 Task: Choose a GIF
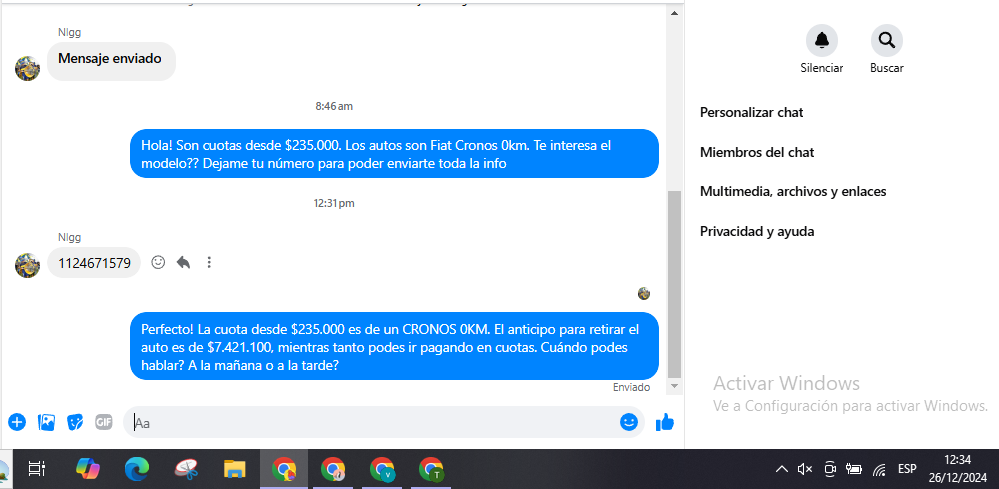(x=103, y=422)
